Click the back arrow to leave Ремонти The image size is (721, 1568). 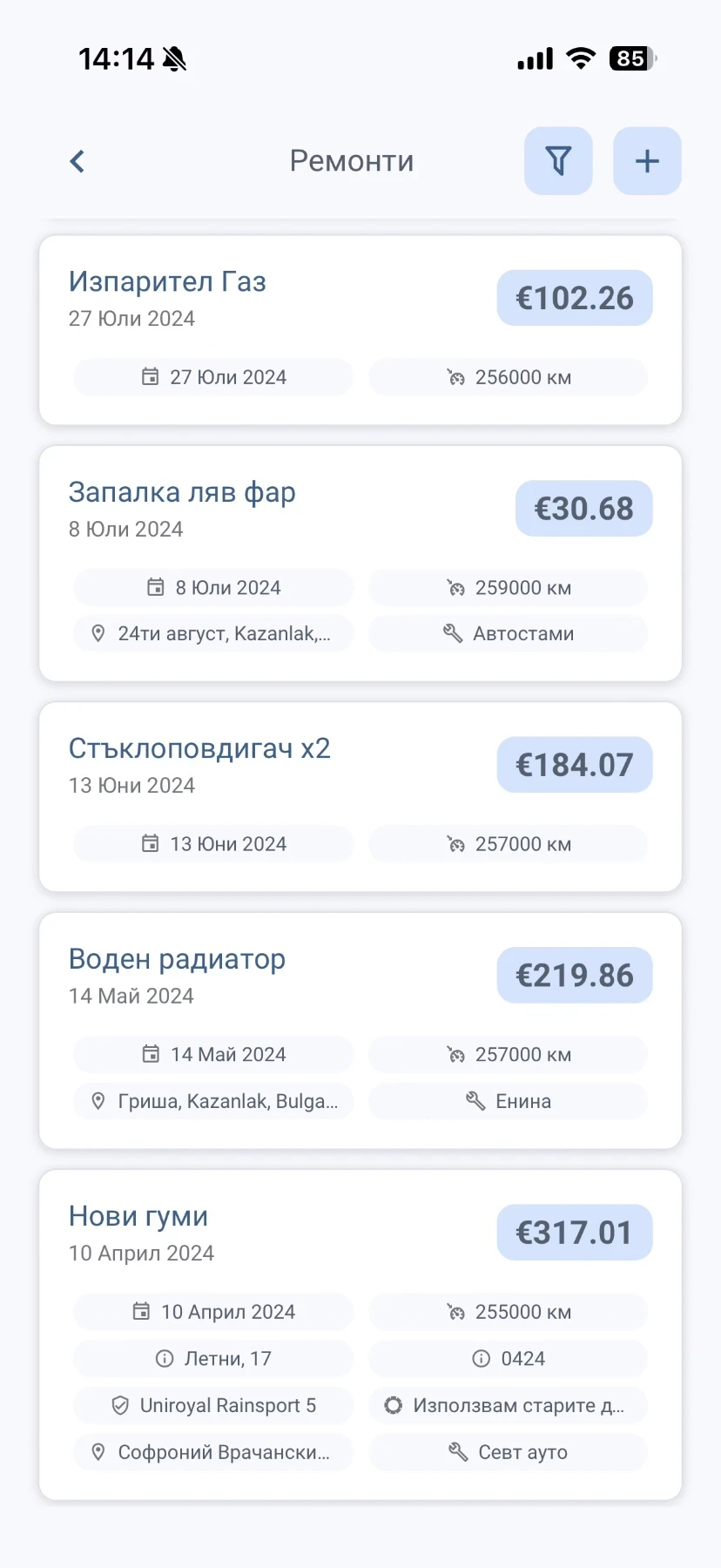tap(77, 160)
